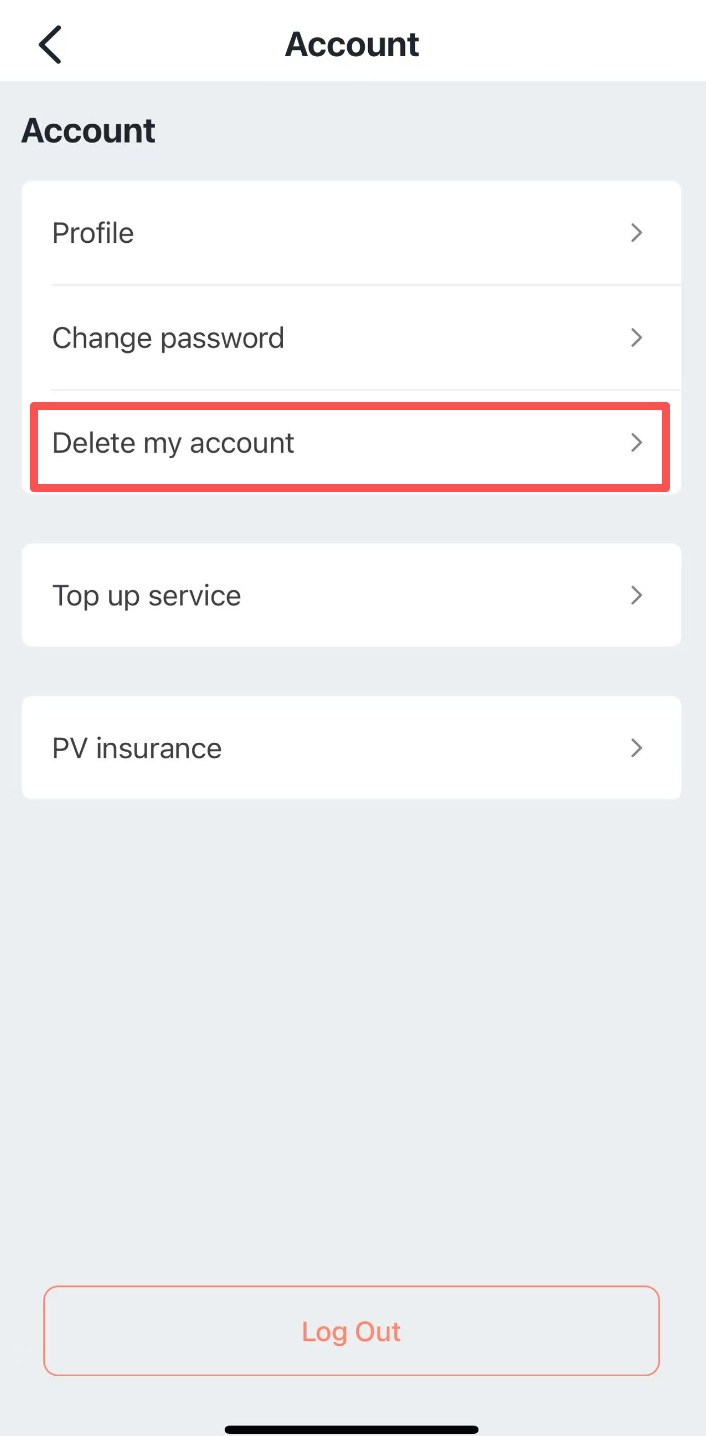Open PV insurance row
Screen dimensions: 706x1436
pyautogui.click(x=350, y=748)
